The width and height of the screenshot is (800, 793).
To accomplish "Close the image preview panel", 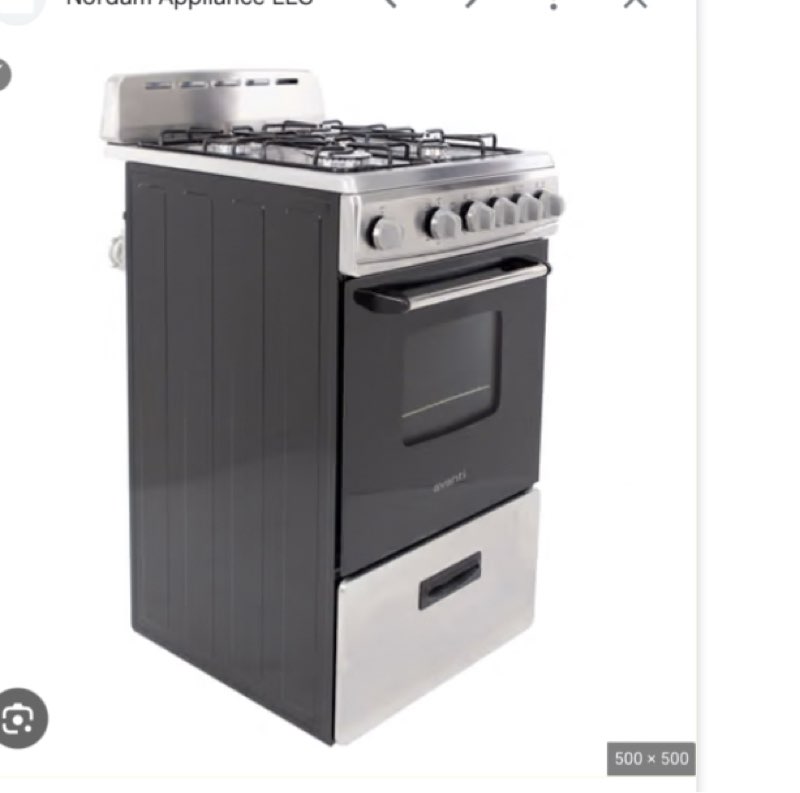I will [x=635, y=3].
